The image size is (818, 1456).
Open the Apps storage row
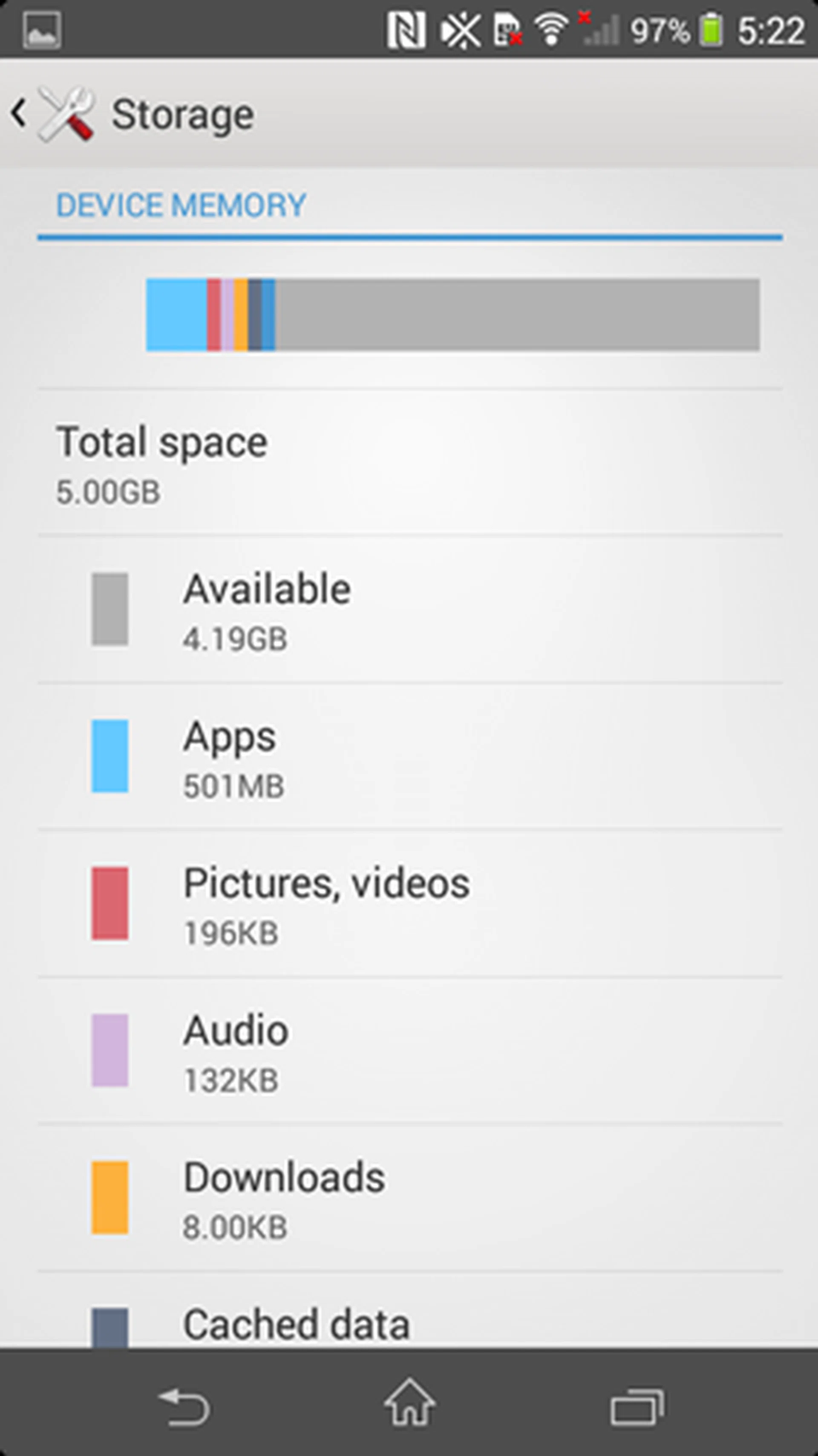tap(409, 756)
